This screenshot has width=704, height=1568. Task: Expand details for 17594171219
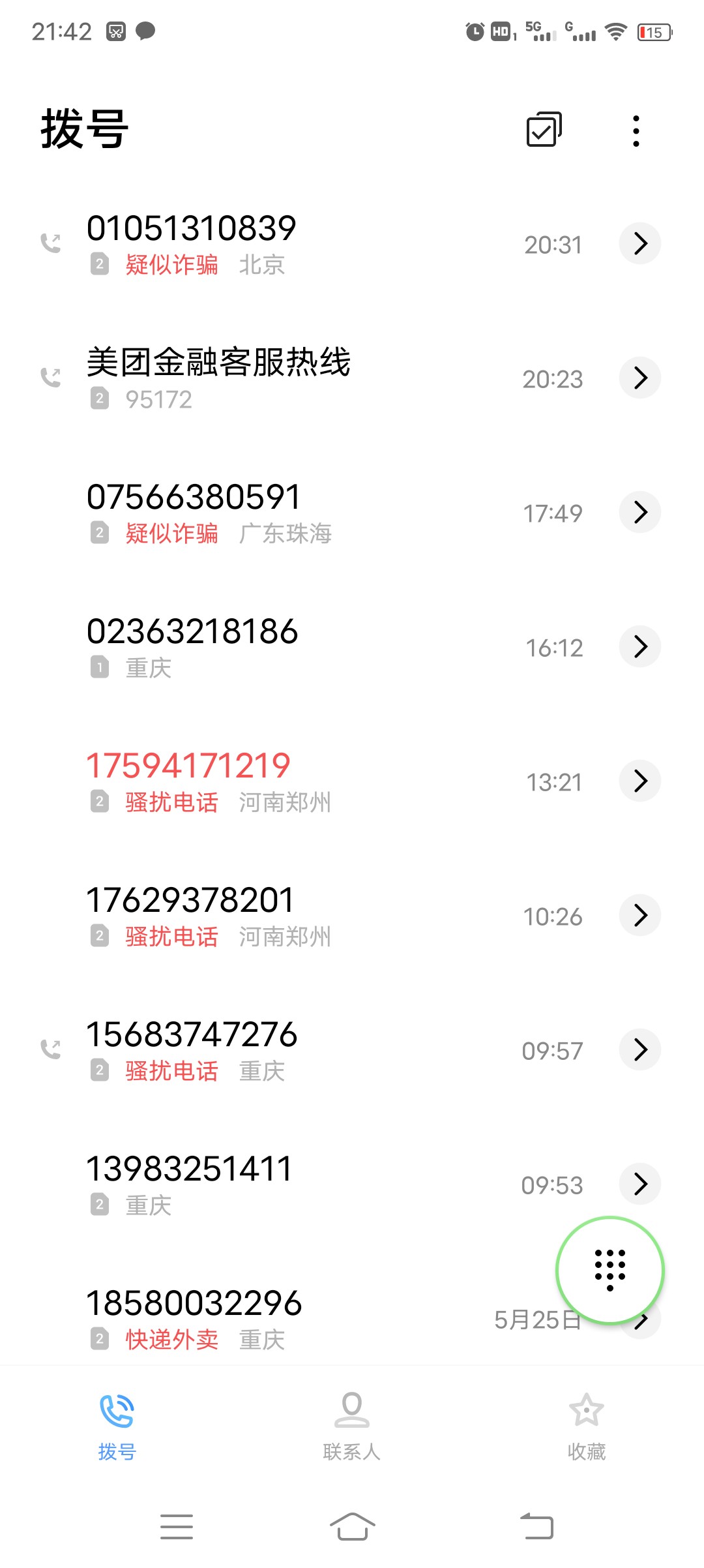tap(640, 781)
